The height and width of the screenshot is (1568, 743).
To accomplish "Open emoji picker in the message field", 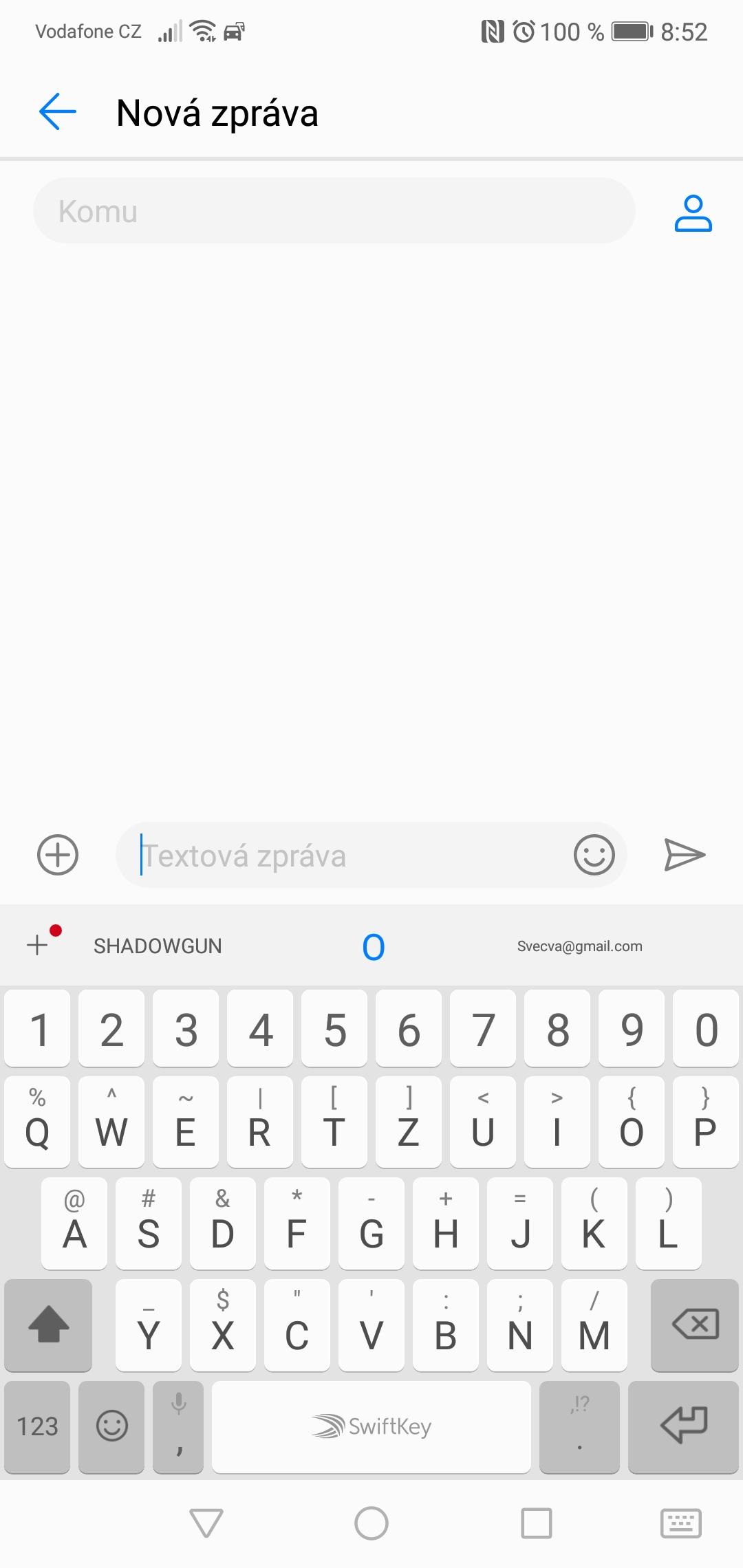I will tap(594, 856).
